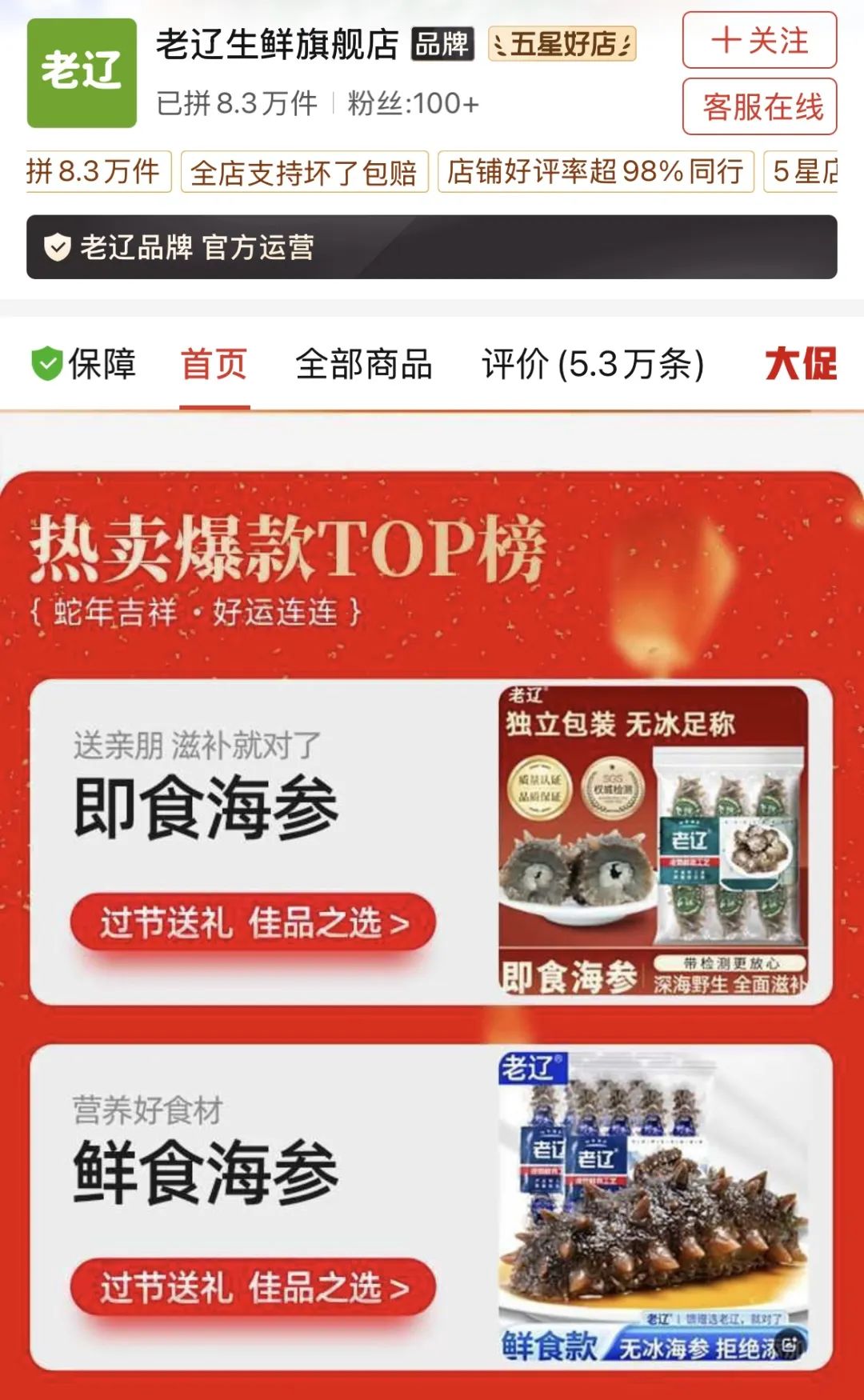Open 老辽品牌 官方运营 banner

(431, 247)
